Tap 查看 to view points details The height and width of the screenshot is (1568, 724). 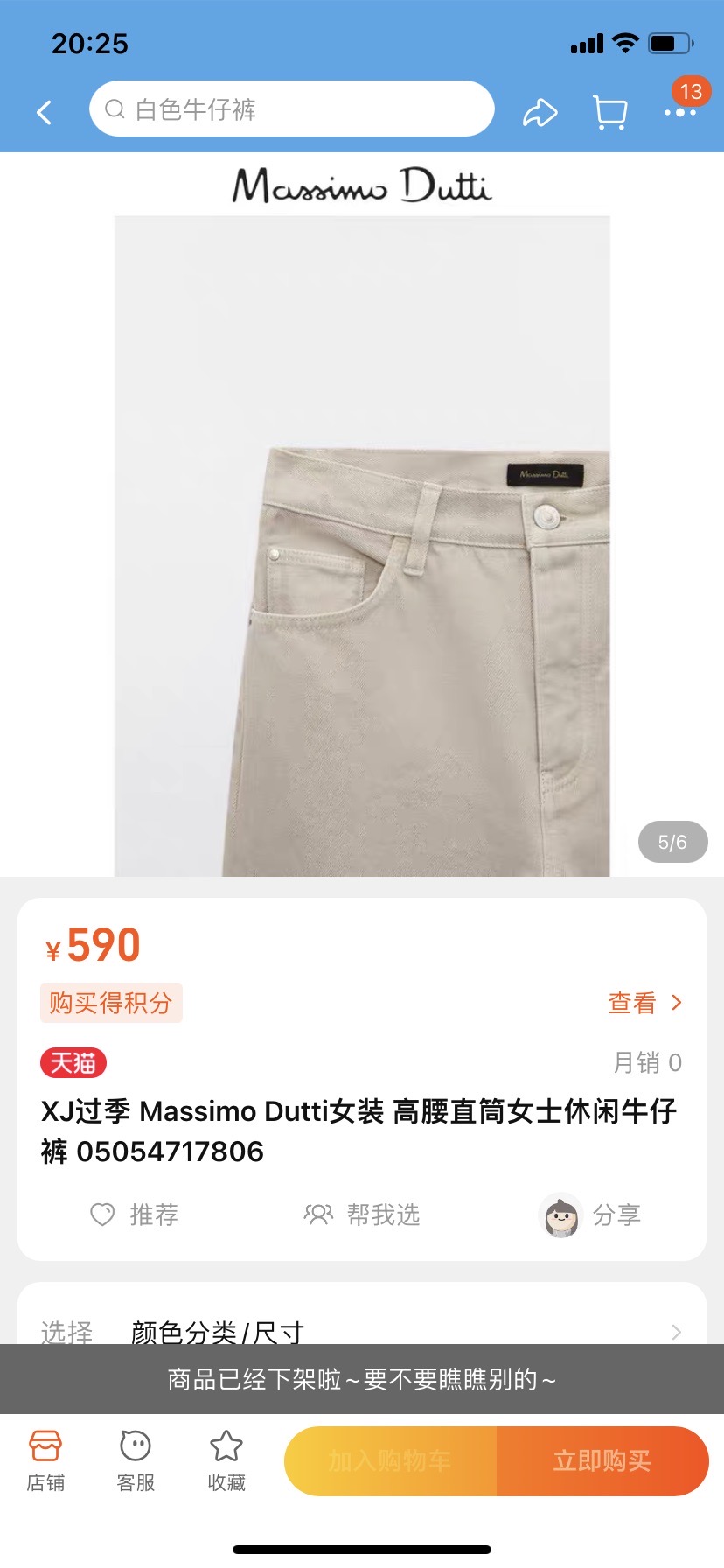pos(644,1003)
